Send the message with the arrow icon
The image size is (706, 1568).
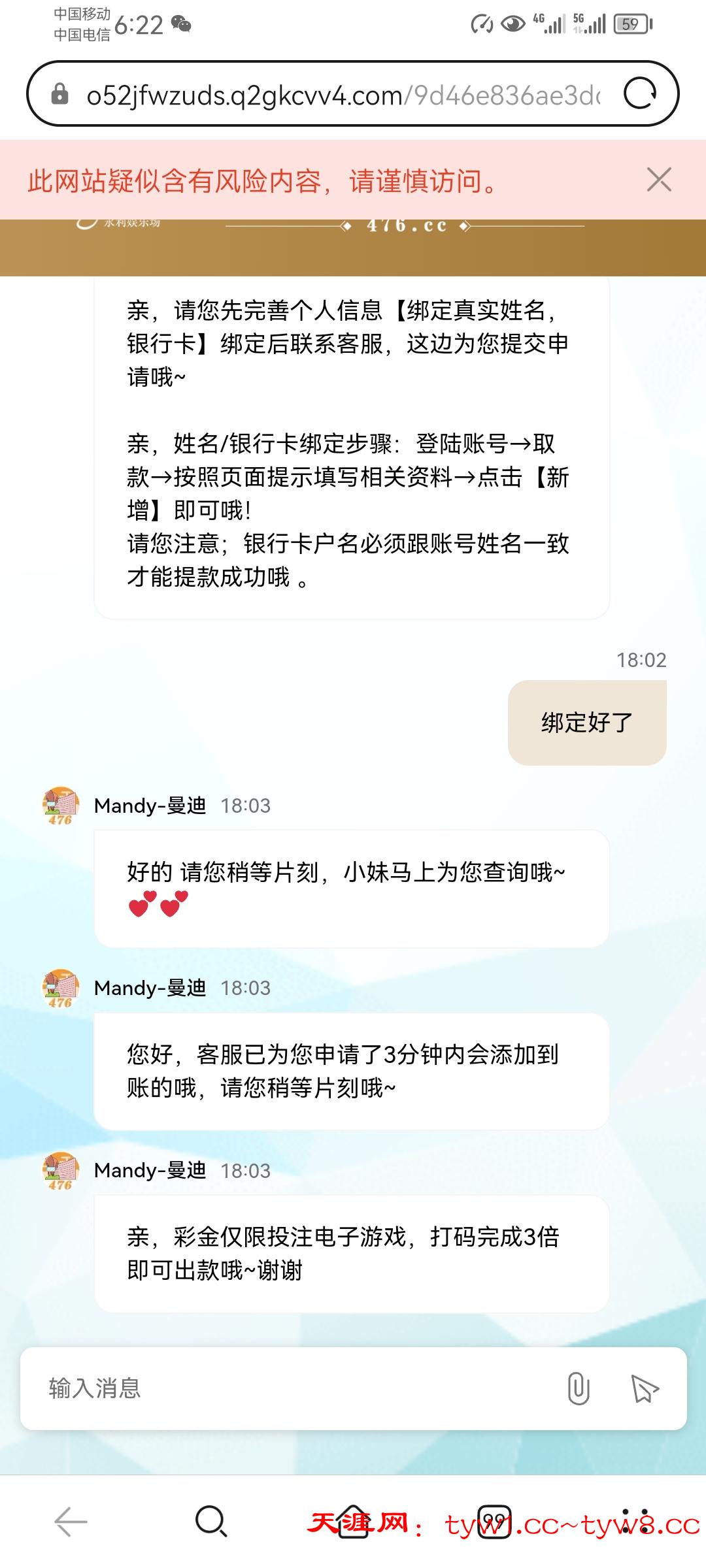(x=644, y=1388)
